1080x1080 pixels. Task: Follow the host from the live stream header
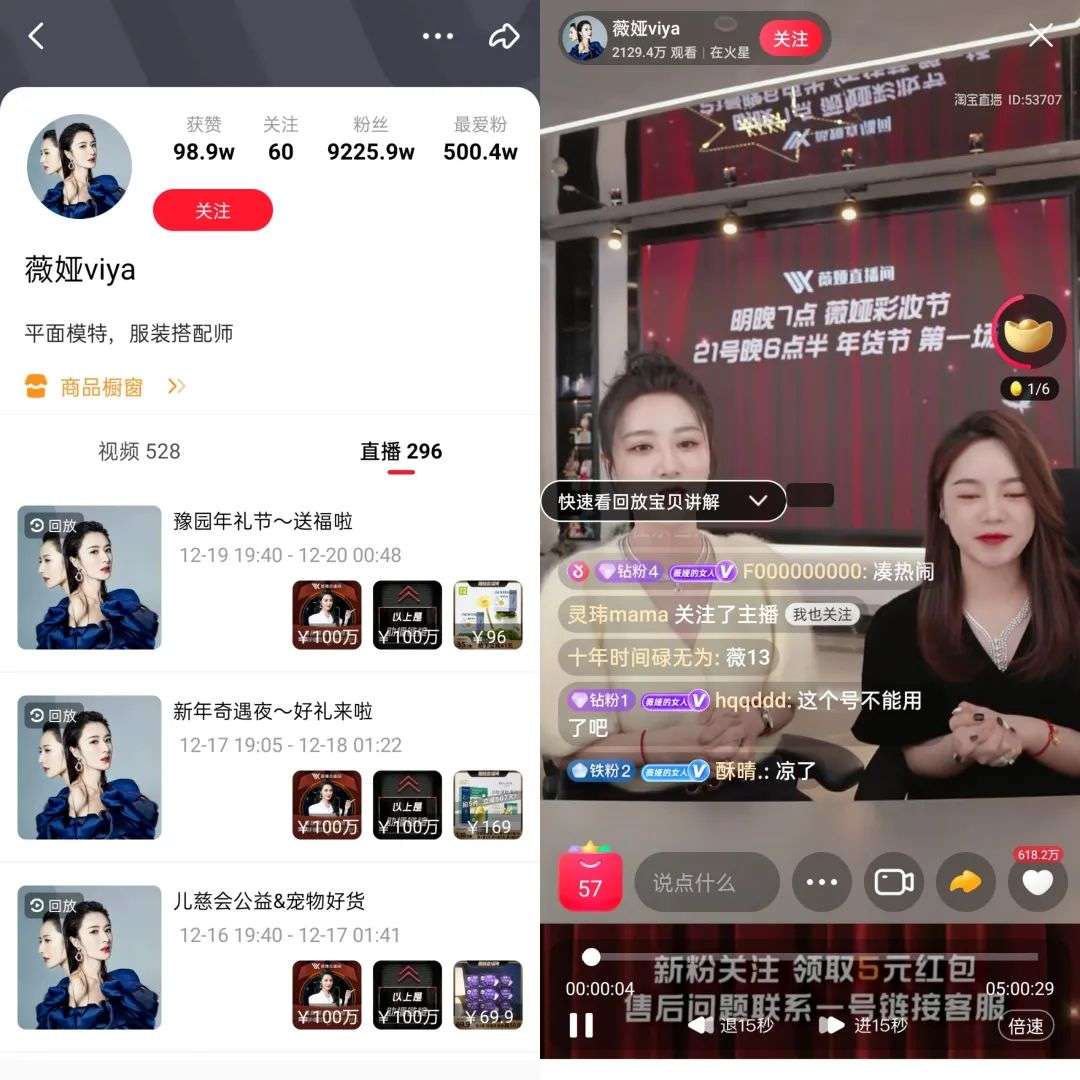tap(791, 39)
